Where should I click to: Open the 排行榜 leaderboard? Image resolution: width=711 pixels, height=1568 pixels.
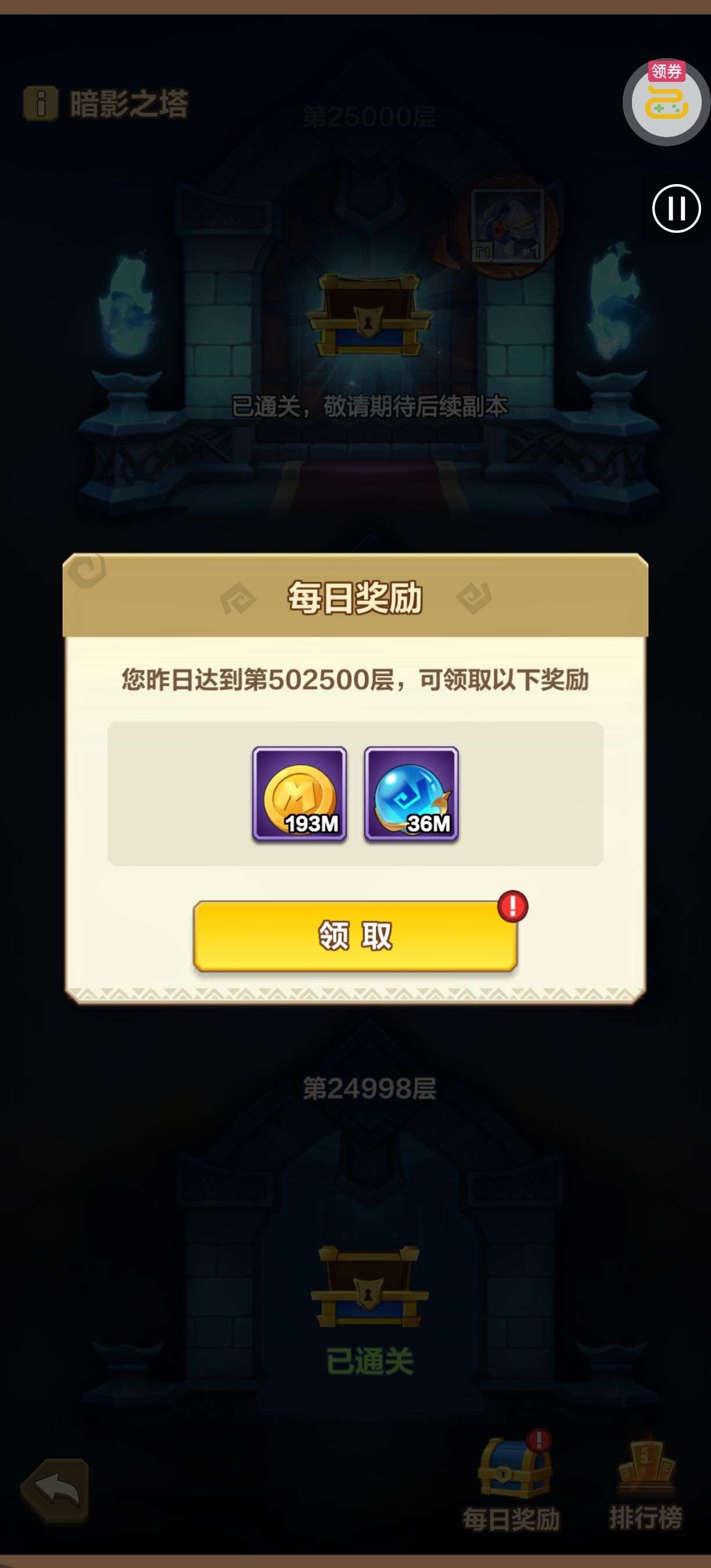646,1485
